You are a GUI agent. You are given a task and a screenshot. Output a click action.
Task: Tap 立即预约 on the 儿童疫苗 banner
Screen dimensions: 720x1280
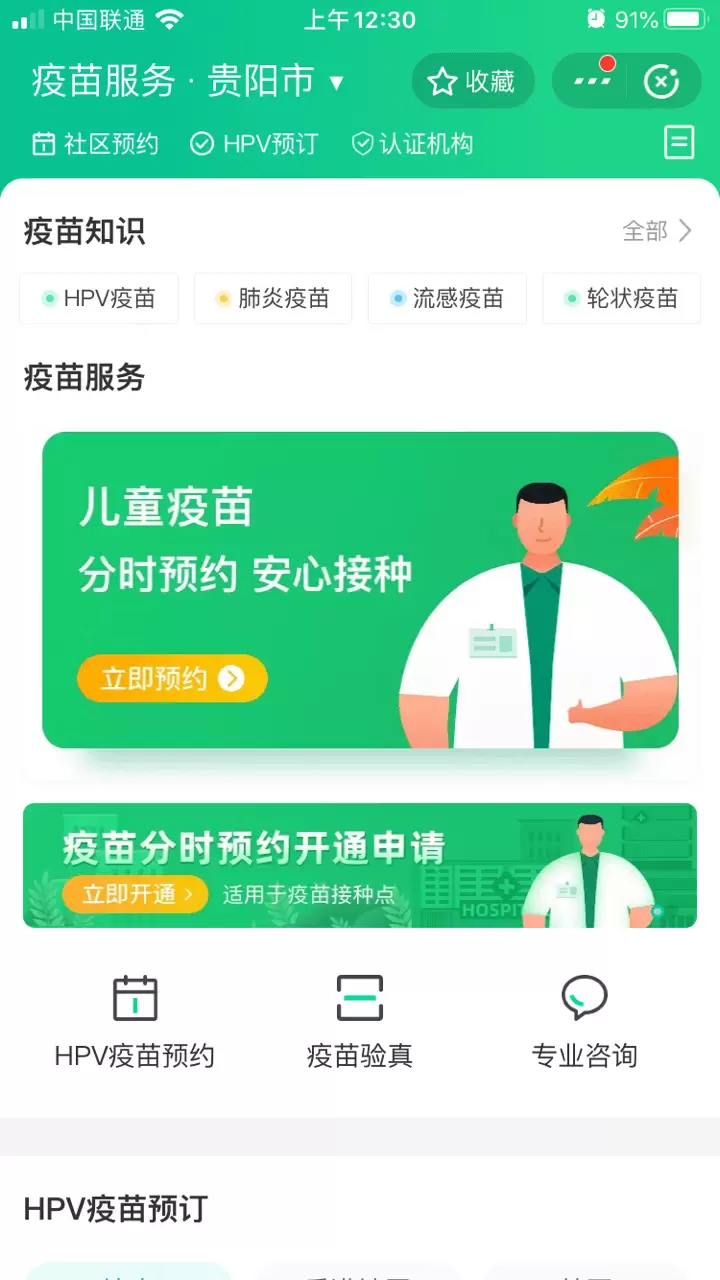click(x=172, y=679)
